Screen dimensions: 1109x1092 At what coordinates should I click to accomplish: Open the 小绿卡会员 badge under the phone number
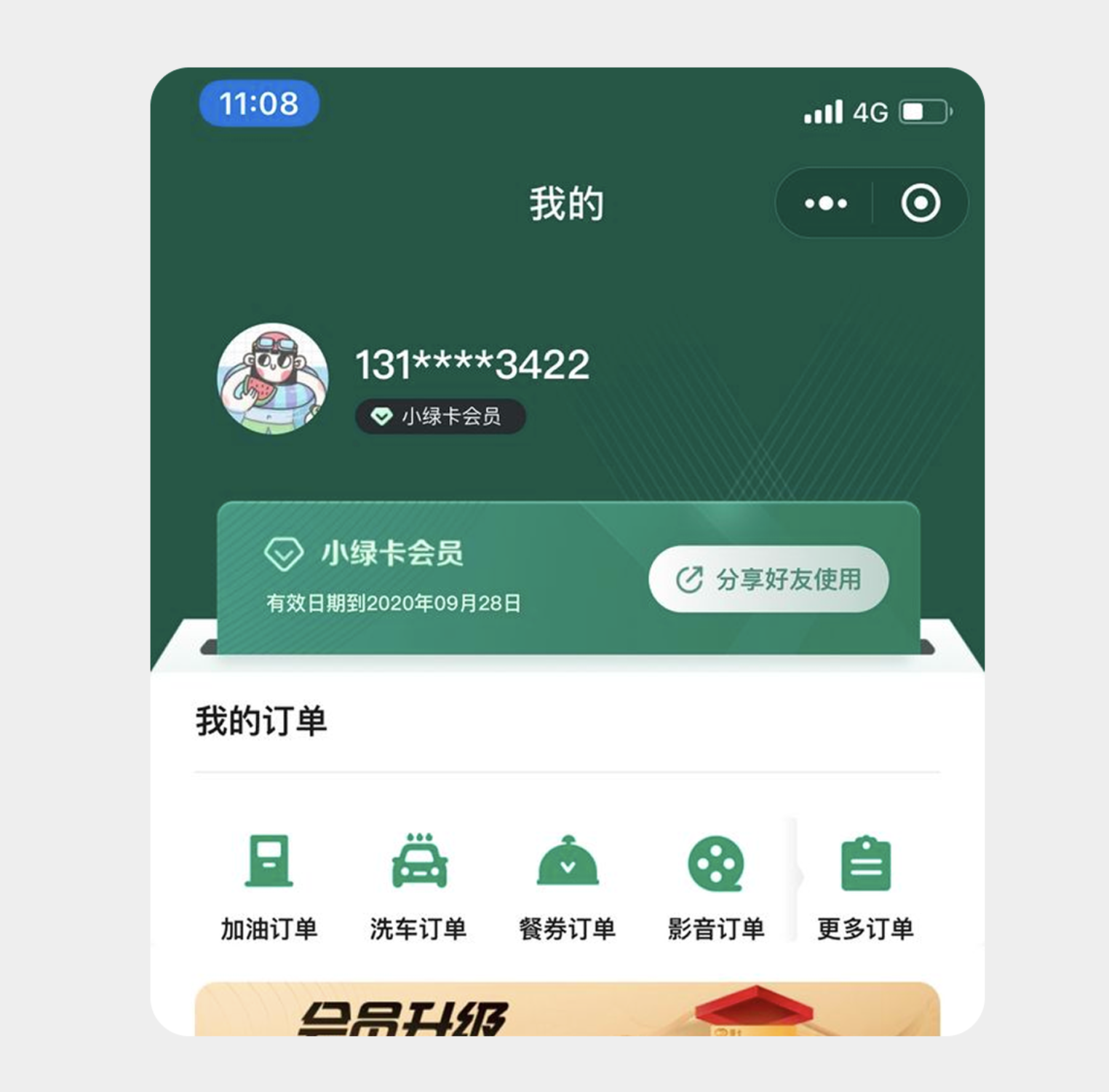coord(440,416)
